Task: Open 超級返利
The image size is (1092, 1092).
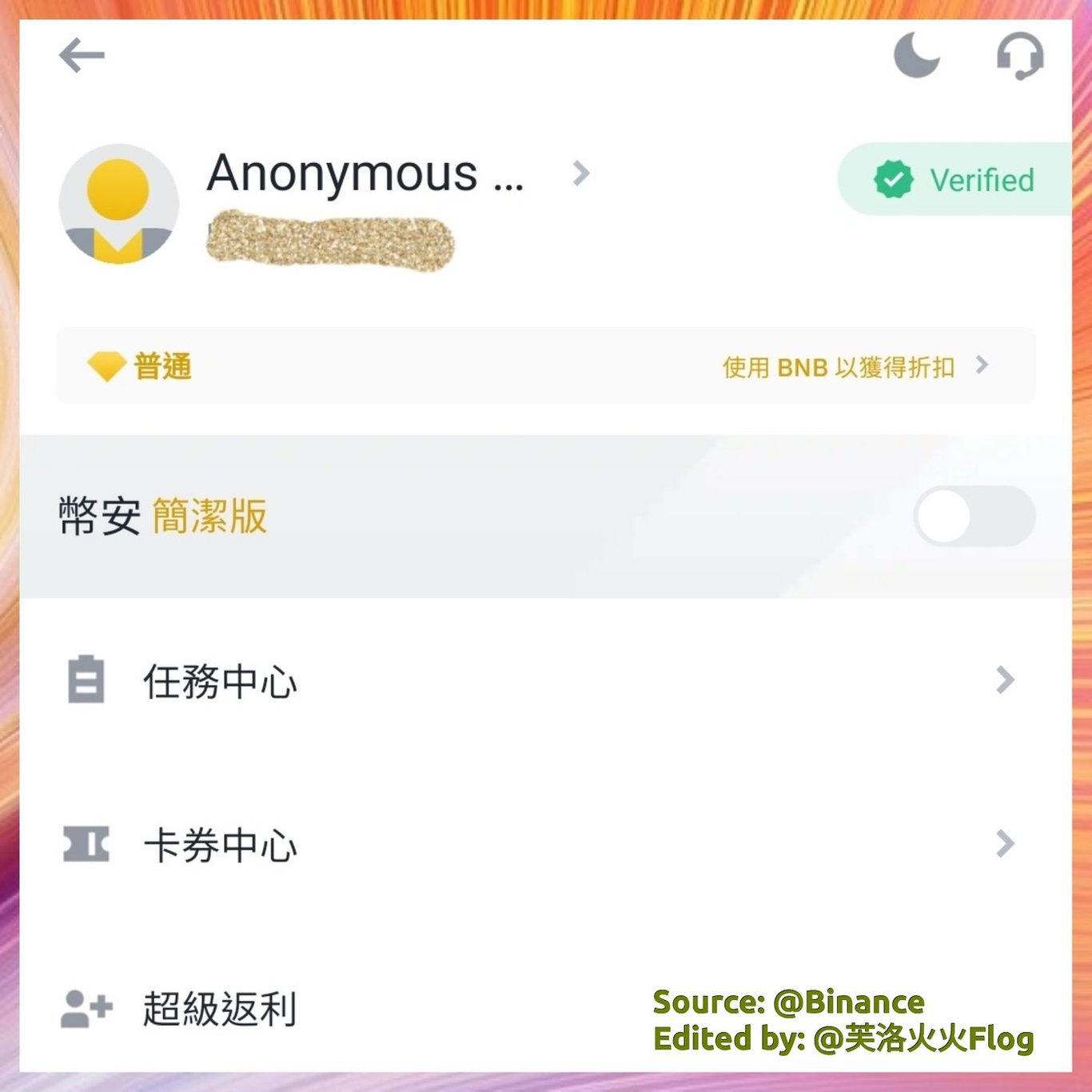Action: pos(220,1008)
